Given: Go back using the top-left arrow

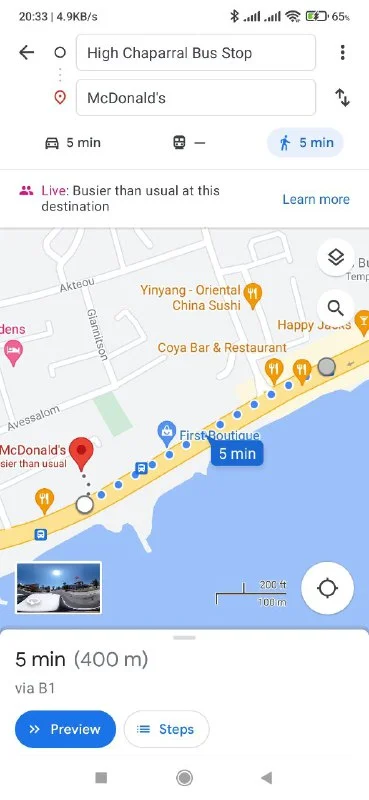Looking at the screenshot, I should coord(26,53).
